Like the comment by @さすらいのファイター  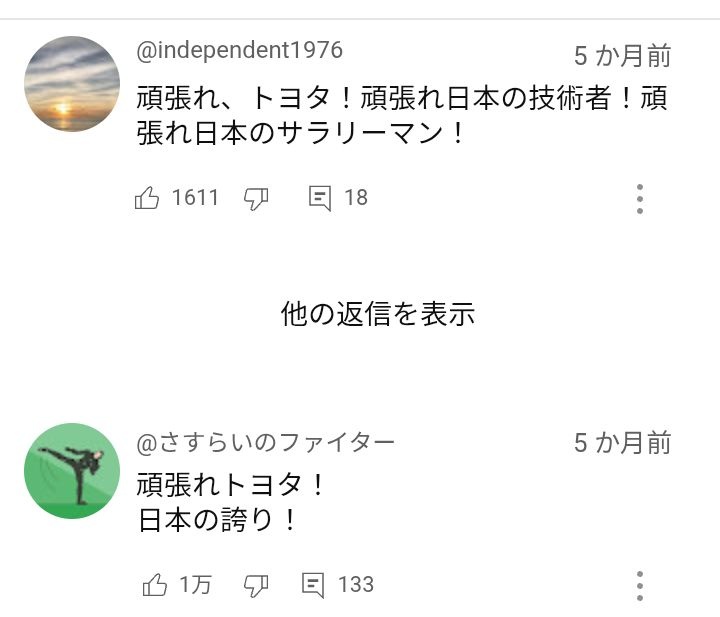coord(155,585)
